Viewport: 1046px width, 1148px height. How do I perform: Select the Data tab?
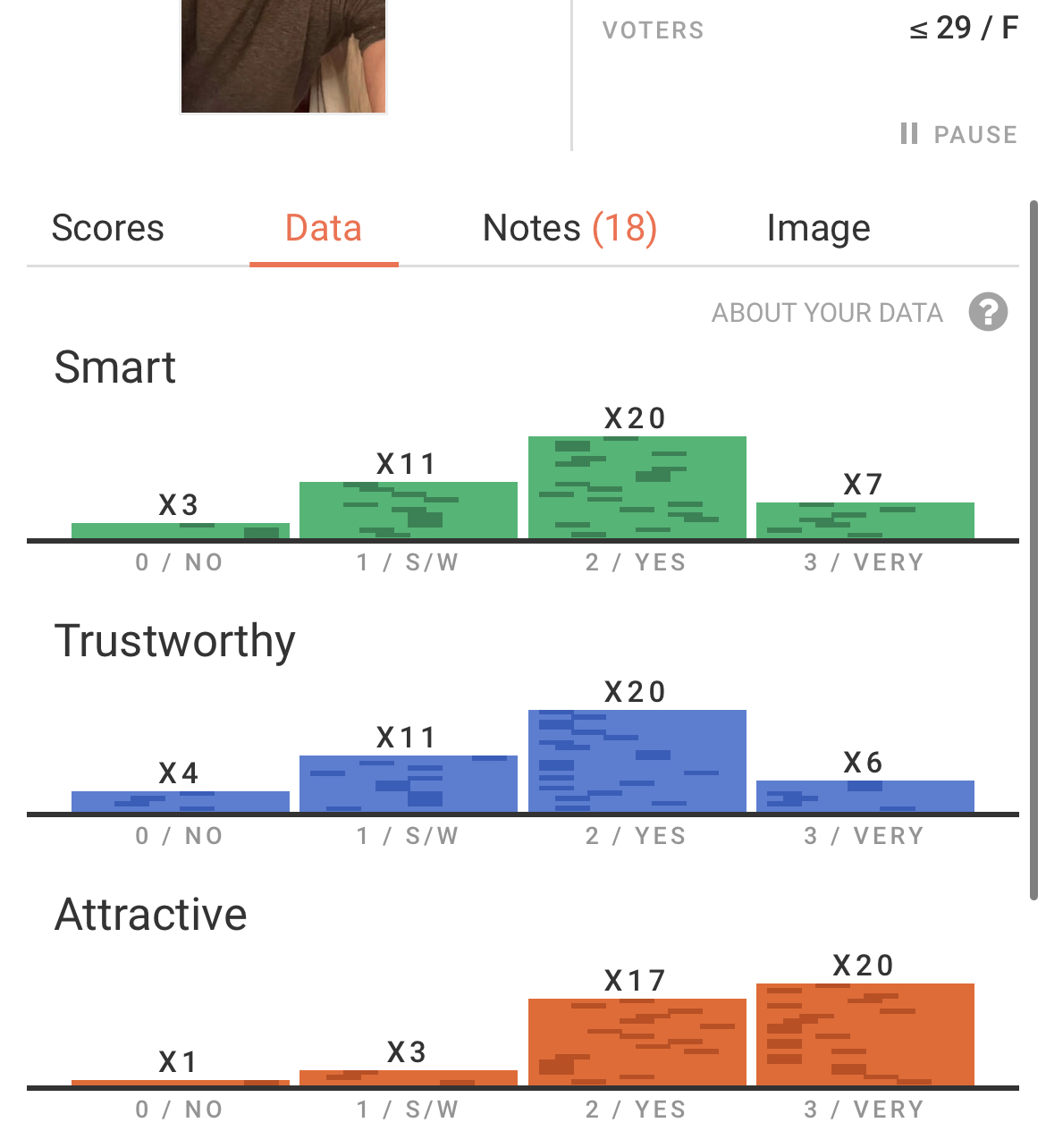[x=324, y=228]
